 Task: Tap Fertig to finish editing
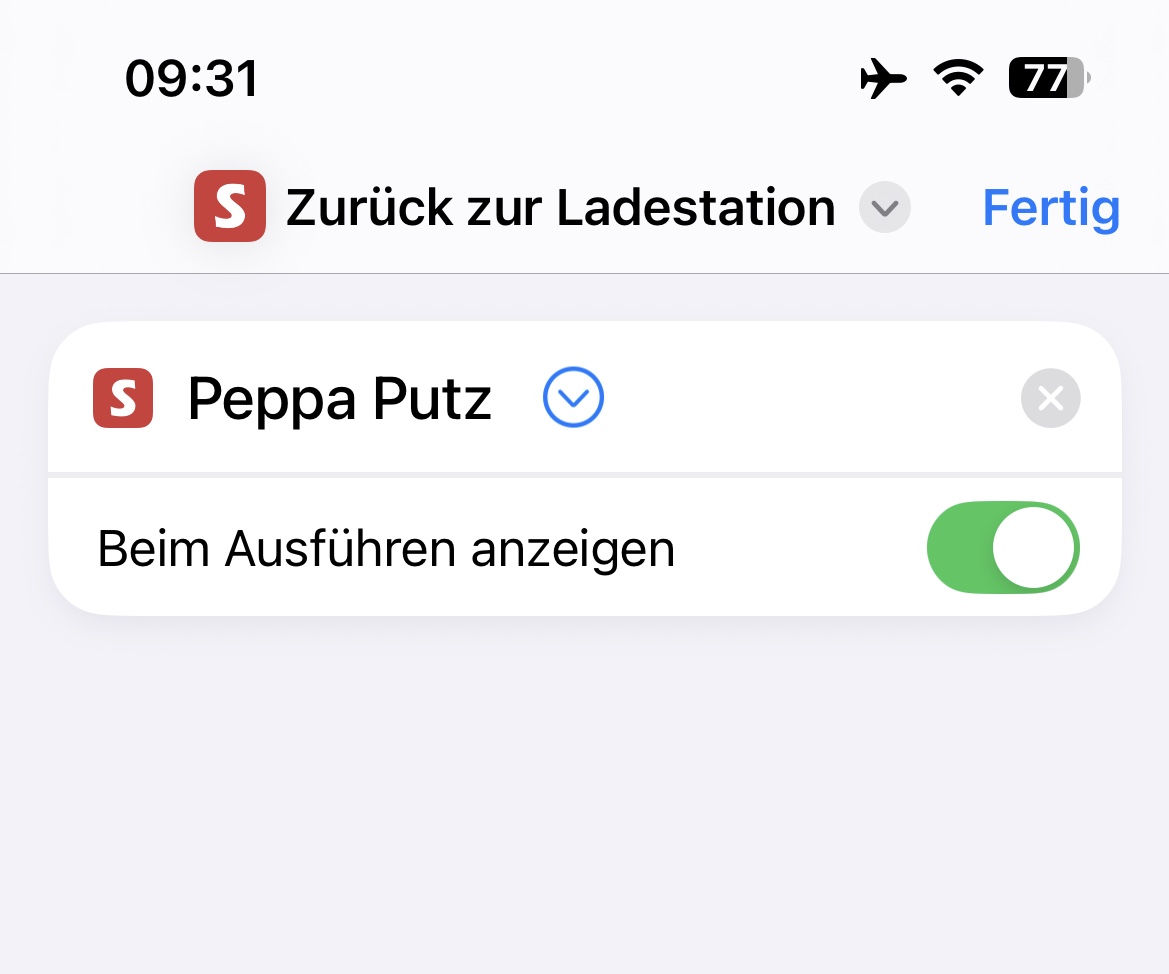tap(1050, 208)
